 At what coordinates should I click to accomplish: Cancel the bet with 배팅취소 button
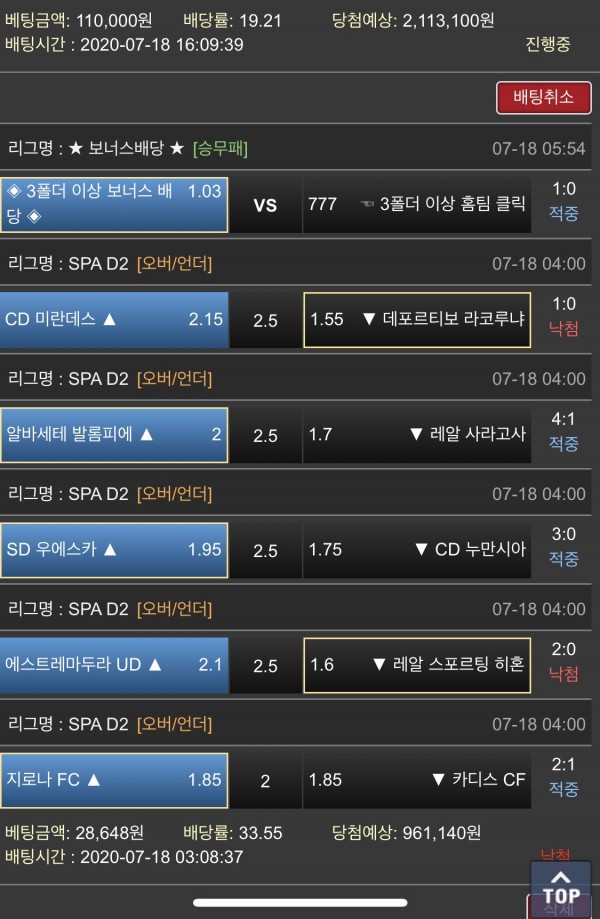[543, 97]
